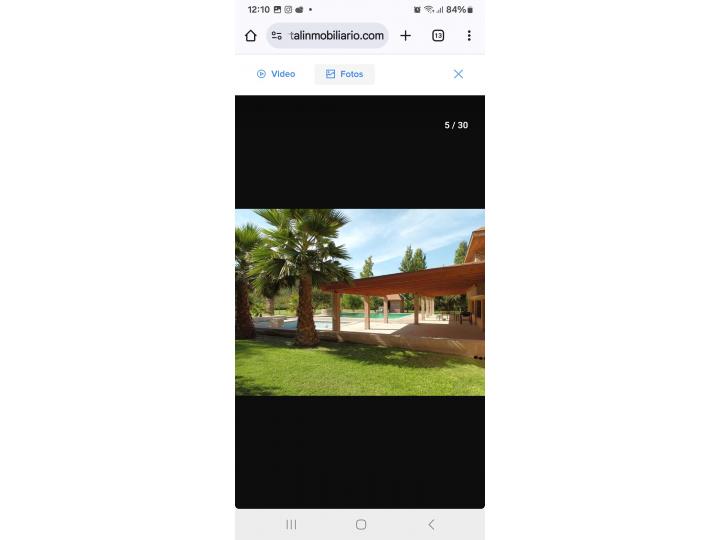Open a new browser tab
This screenshot has width=720, height=540.
click(405, 36)
